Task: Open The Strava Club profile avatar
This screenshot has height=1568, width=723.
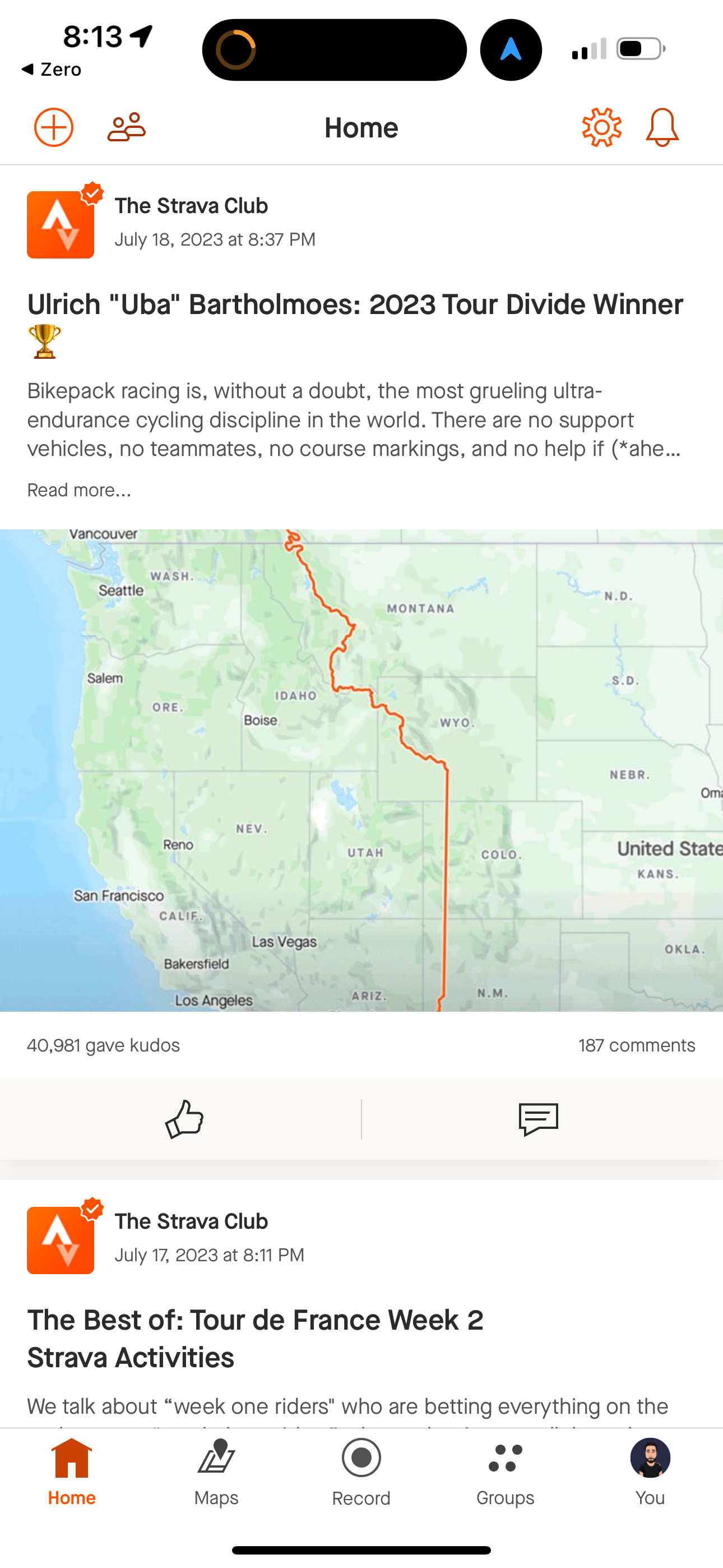Action: (61, 224)
